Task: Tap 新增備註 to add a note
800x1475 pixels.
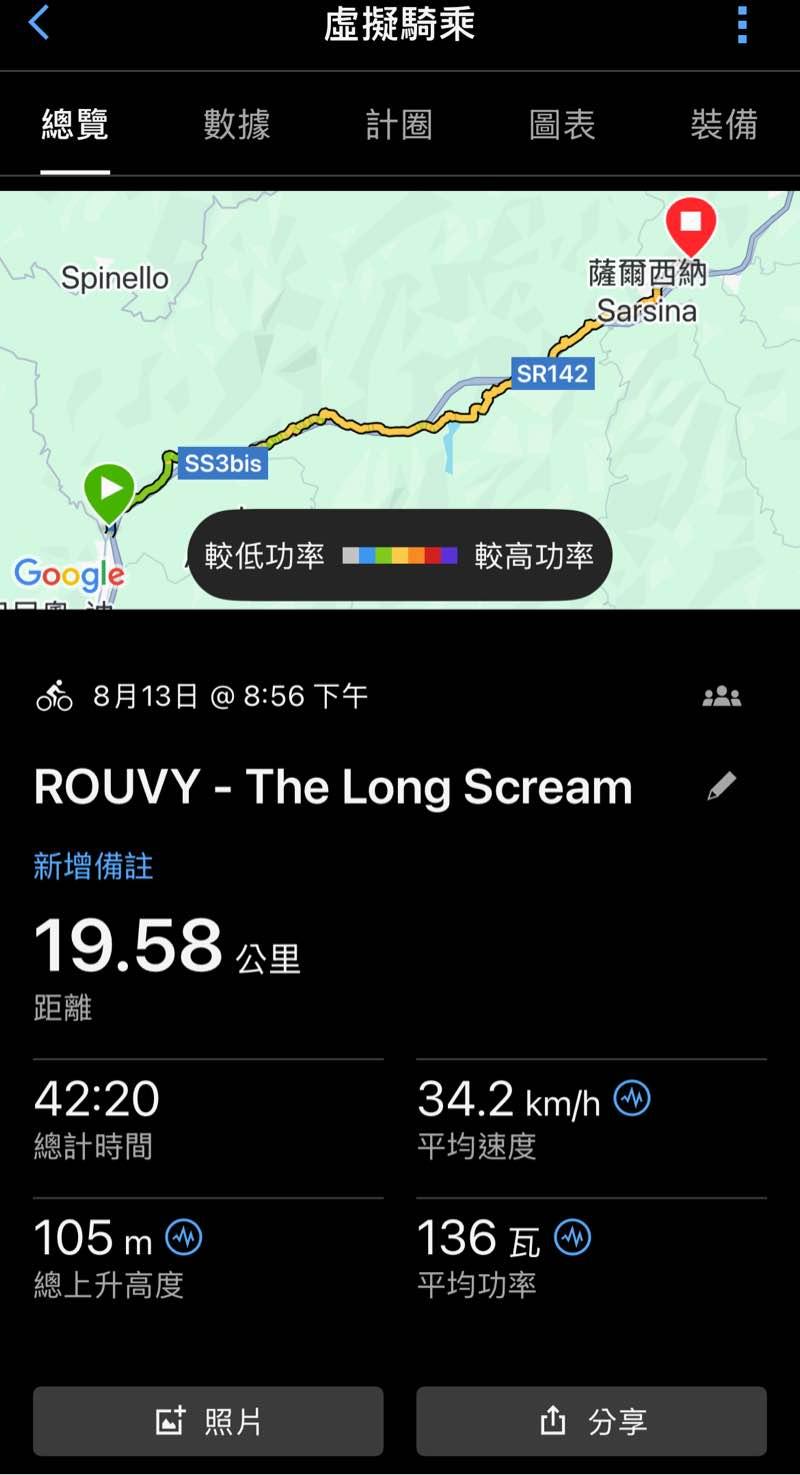Action: click(93, 866)
